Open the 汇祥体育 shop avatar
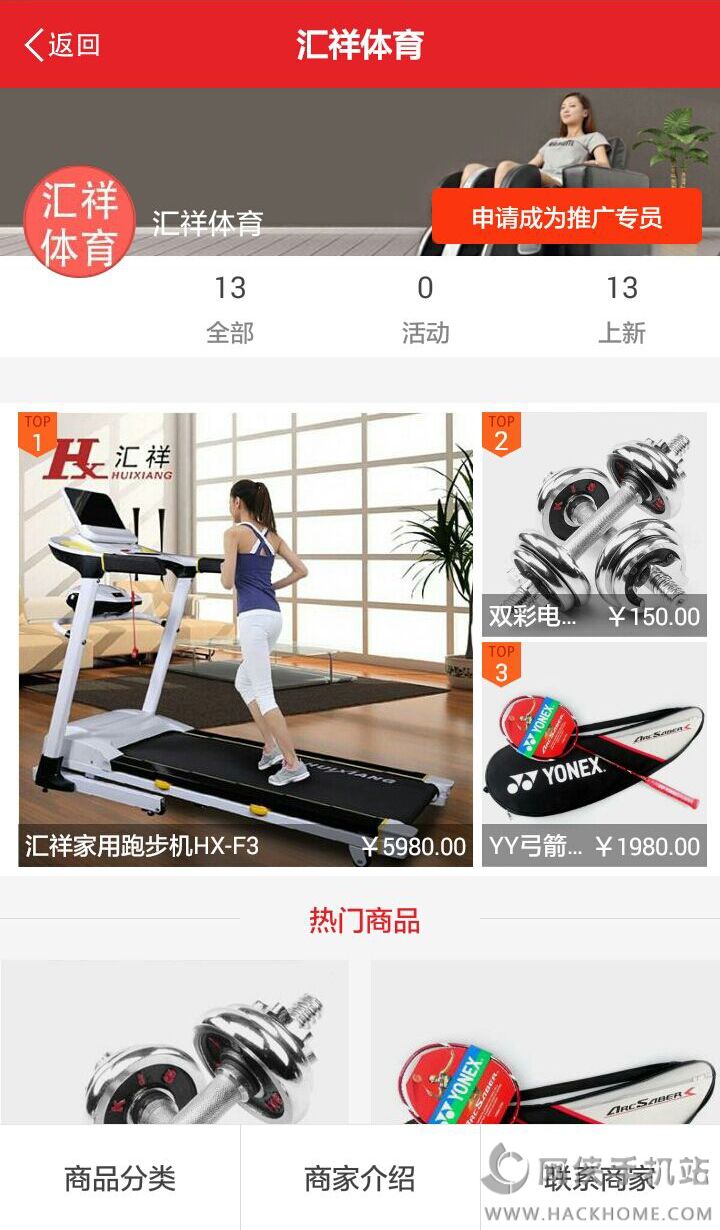 pyautogui.click(x=79, y=222)
